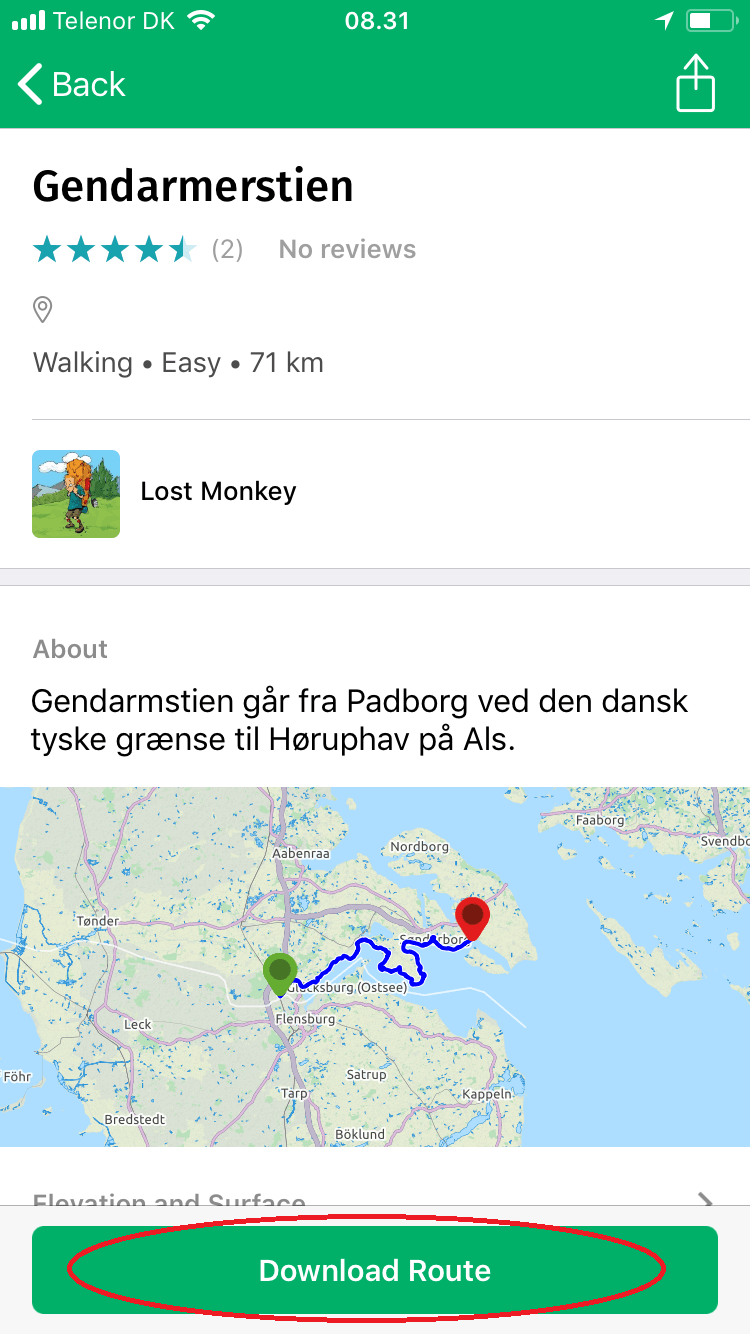Image resolution: width=750 pixels, height=1334 pixels.
Task: Open Lost Monkey's profile
Action: (x=375, y=493)
